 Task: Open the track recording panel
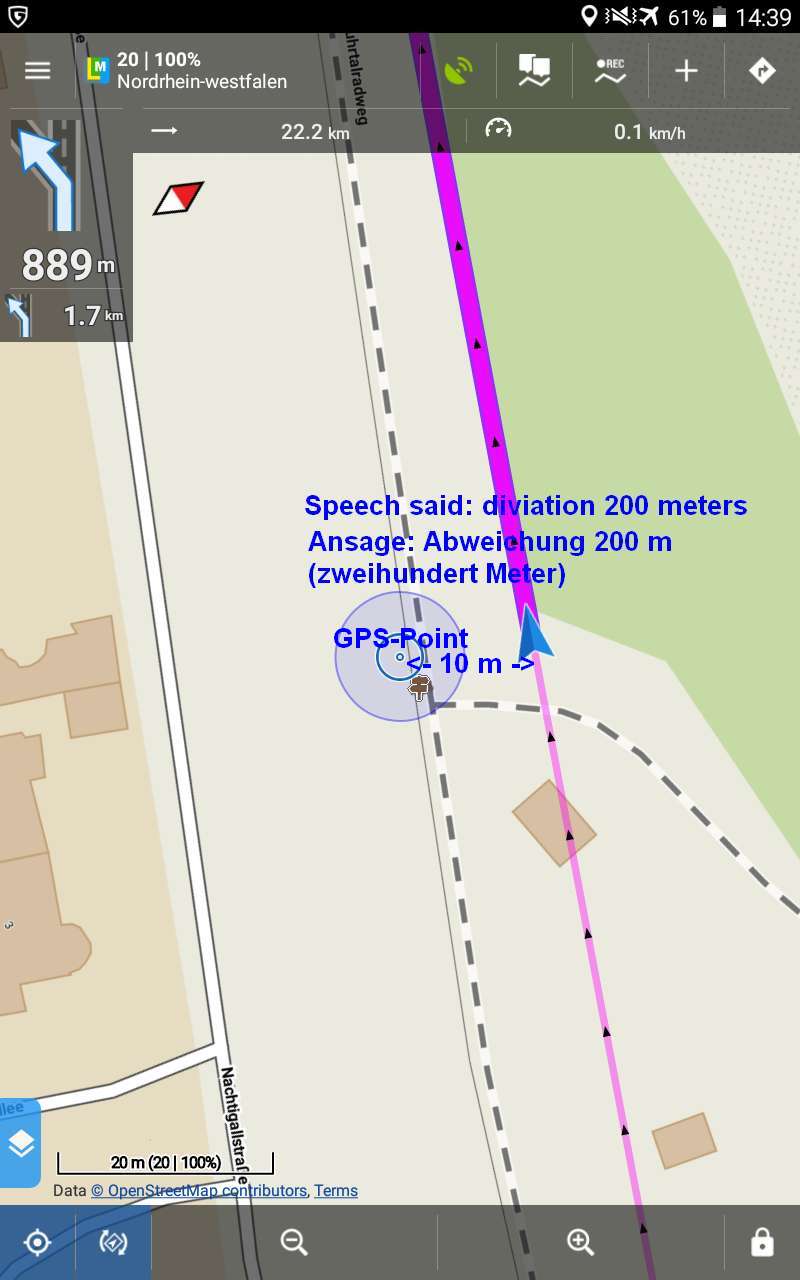[x=610, y=71]
